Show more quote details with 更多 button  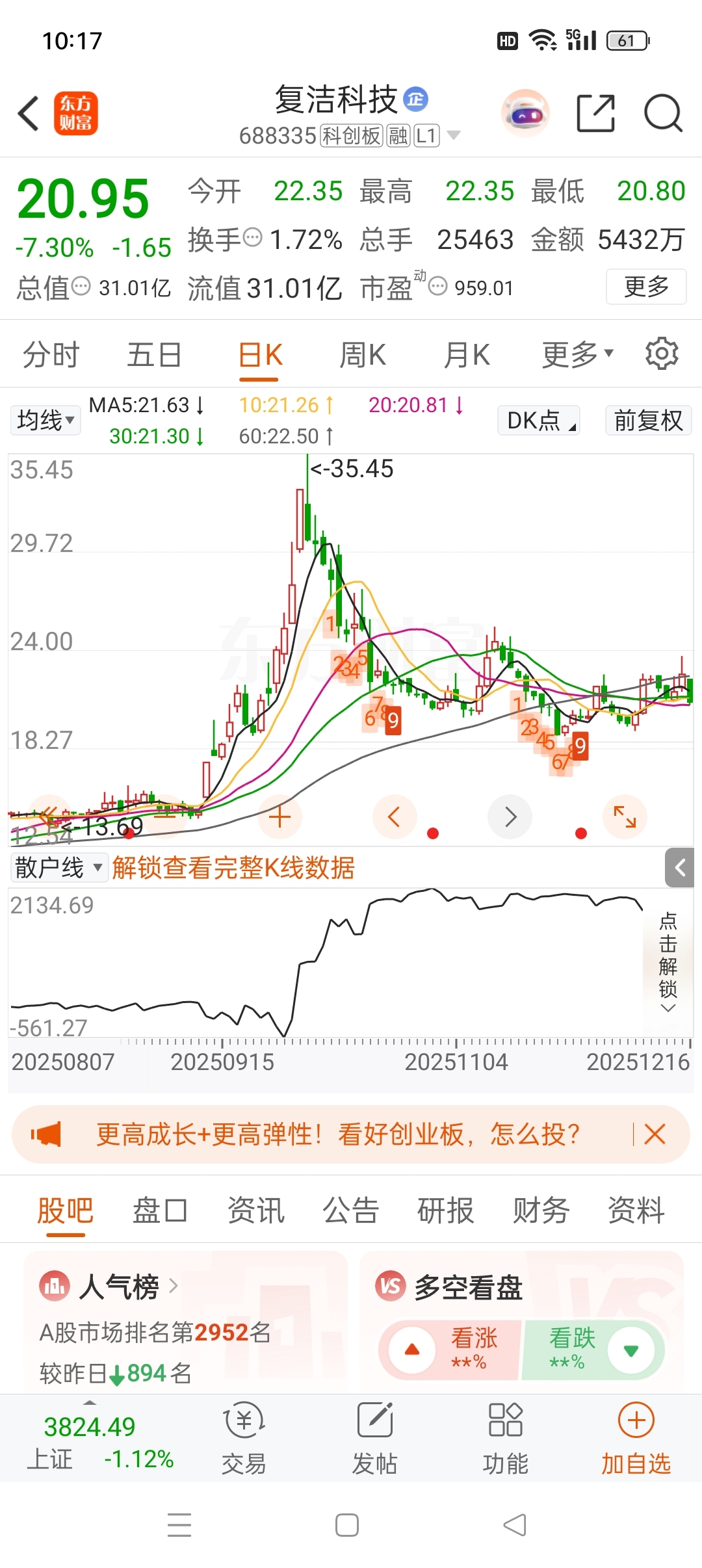pyautogui.click(x=645, y=287)
